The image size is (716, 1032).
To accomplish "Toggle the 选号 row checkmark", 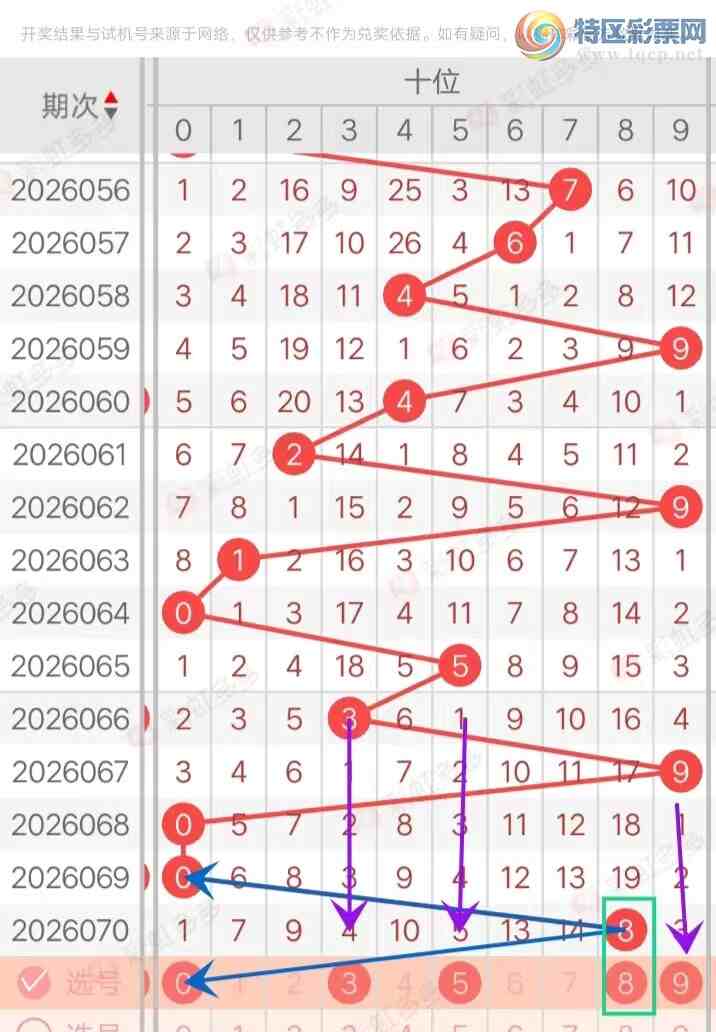I will click(33, 983).
